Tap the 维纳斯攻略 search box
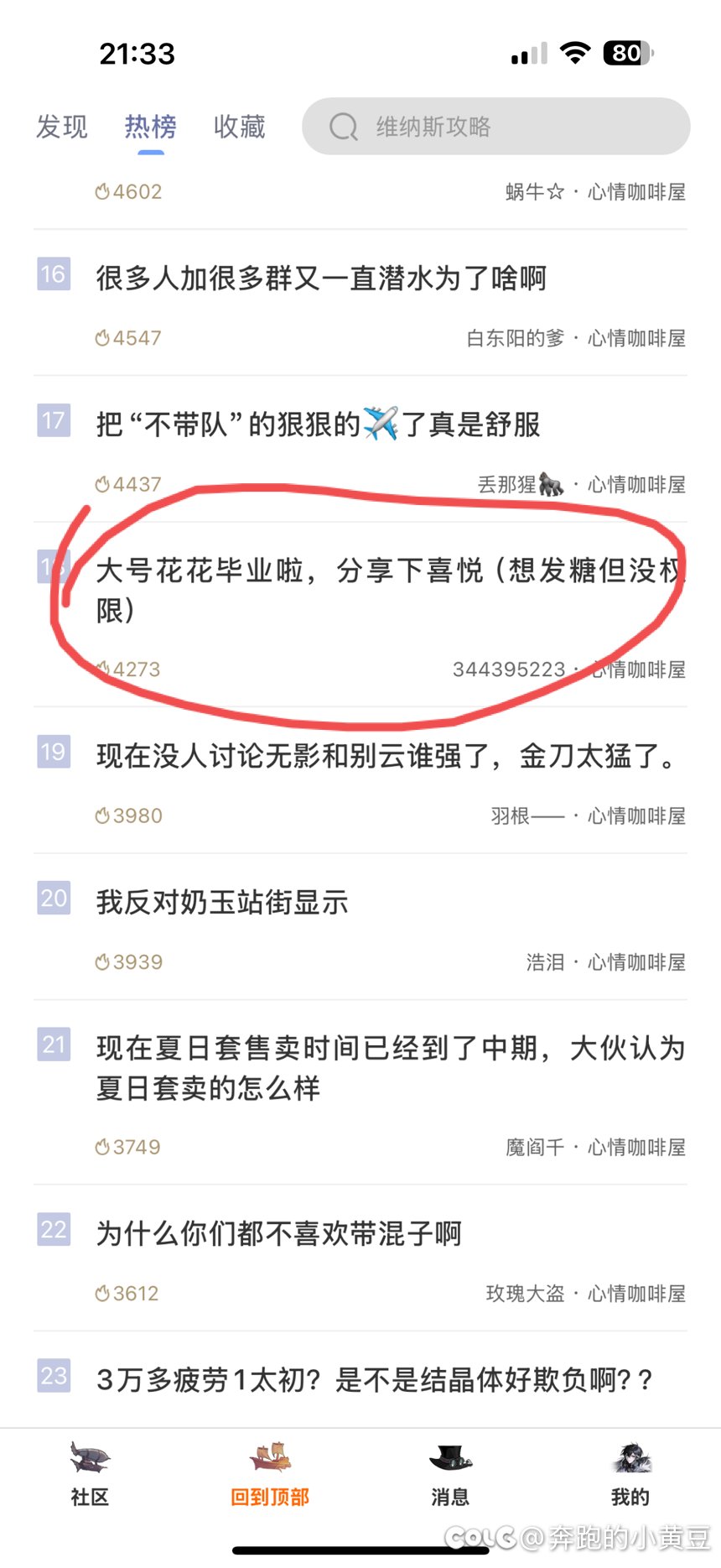This screenshot has height=1568, width=721. 495,127
